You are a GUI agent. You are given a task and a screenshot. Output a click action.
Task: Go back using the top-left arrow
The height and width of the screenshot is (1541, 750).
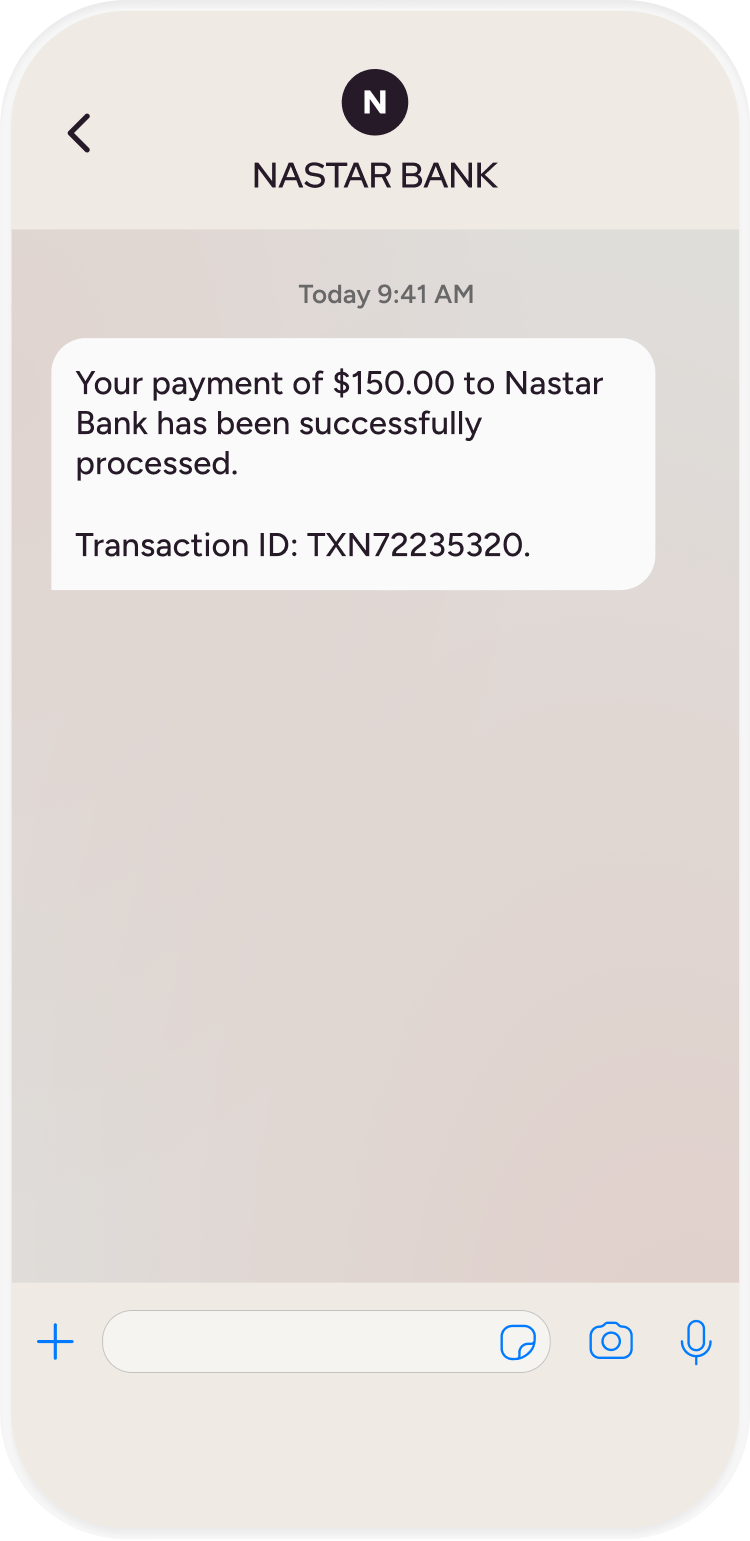click(79, 133)
